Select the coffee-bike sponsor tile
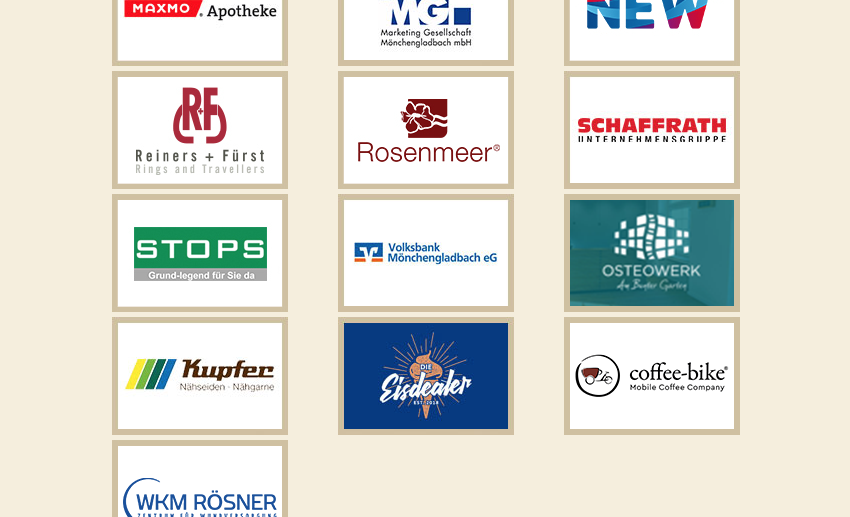This screenshot has width=850, height=517. click(651, 376)
